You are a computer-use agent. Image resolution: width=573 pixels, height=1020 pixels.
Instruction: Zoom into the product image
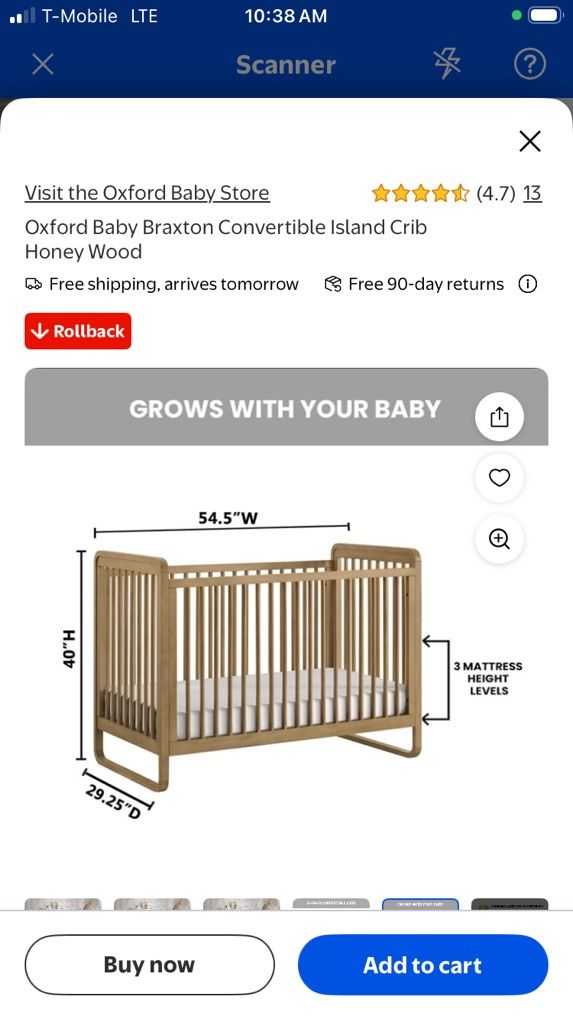[x=499, y=539]
